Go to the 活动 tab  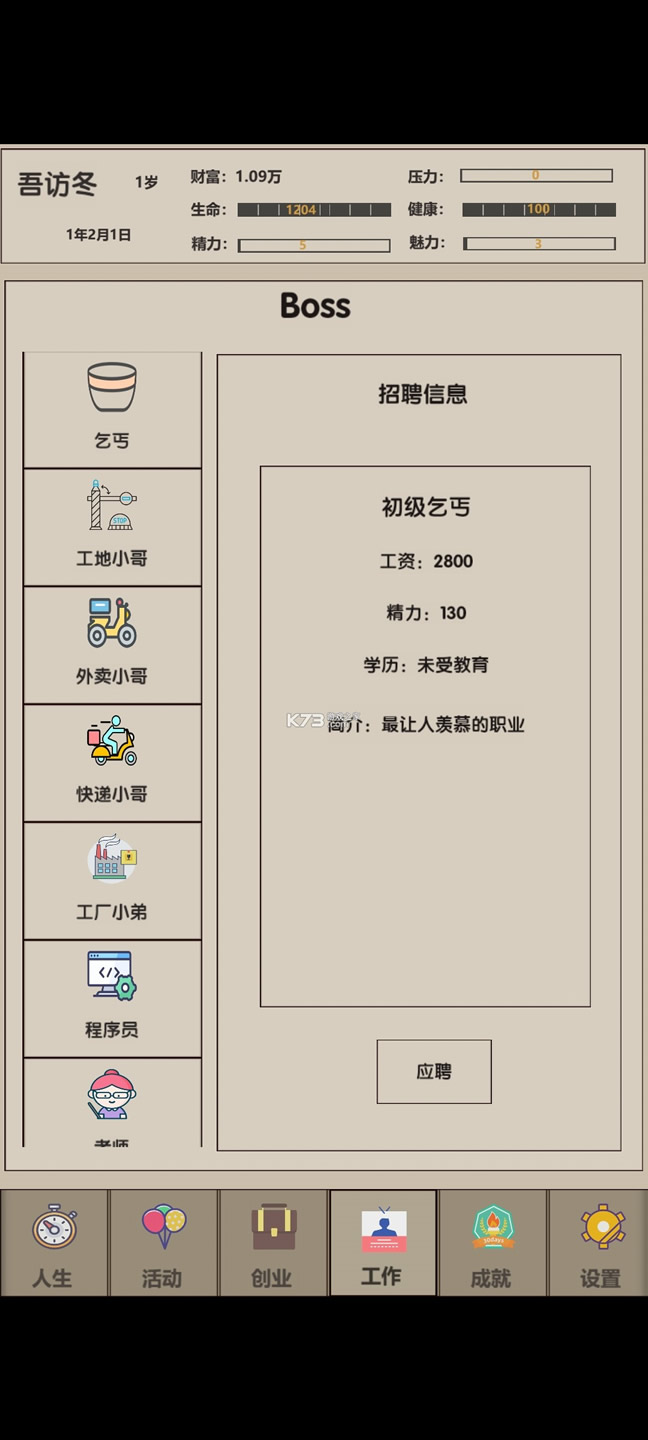point(163,1244)
